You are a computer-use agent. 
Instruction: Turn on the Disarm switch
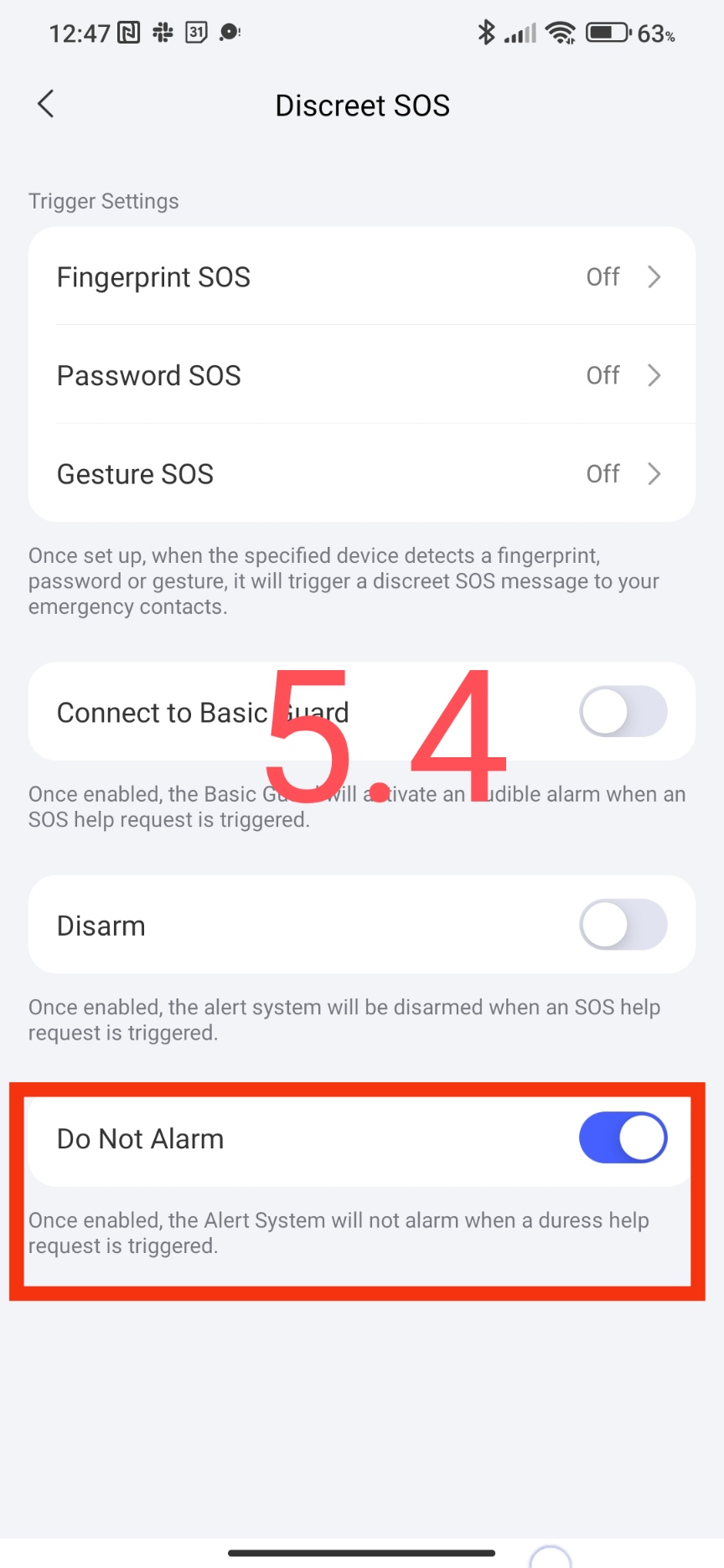623,925
